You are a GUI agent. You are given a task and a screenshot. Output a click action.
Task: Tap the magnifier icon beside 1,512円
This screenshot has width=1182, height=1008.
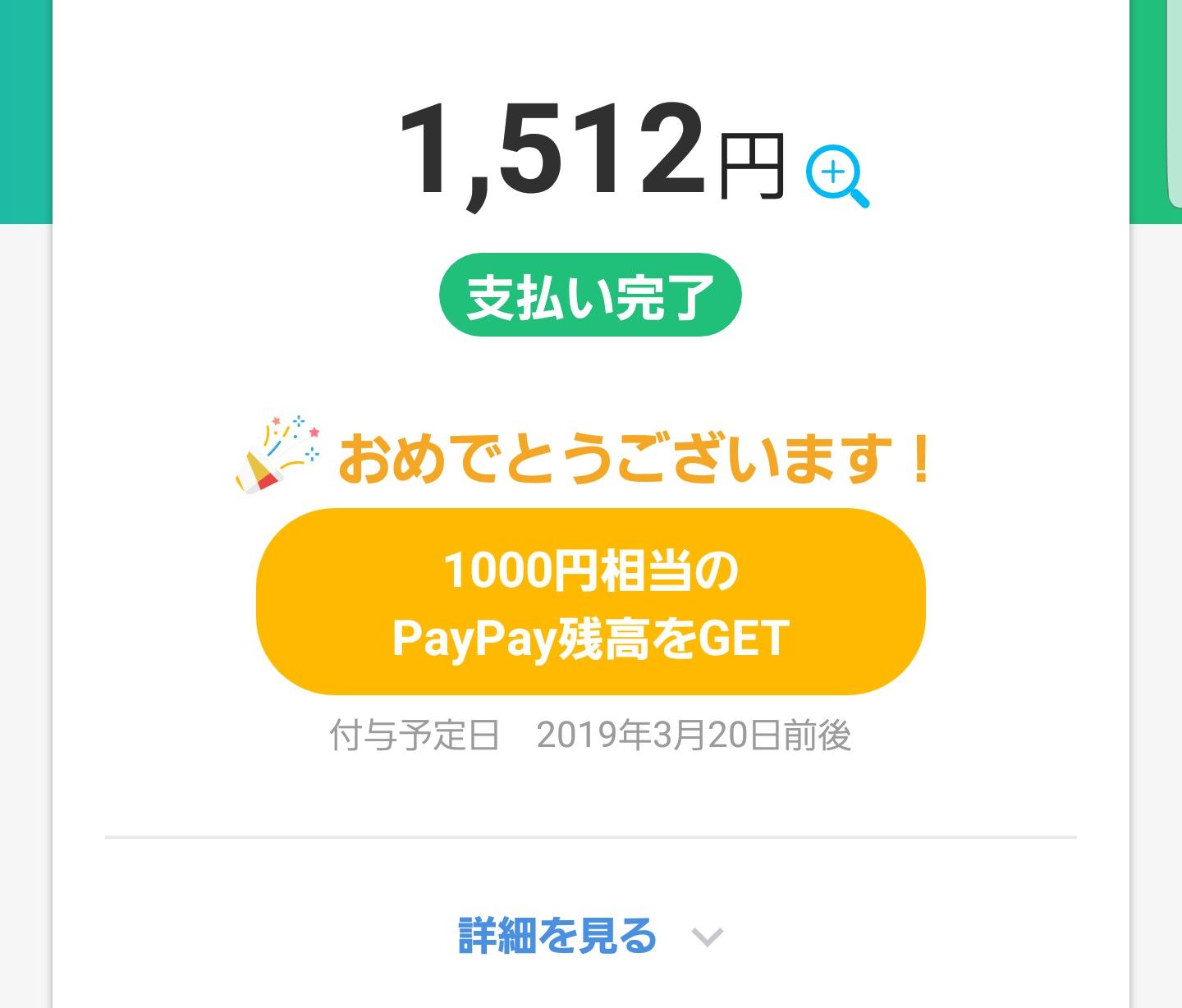click(836, 176)
